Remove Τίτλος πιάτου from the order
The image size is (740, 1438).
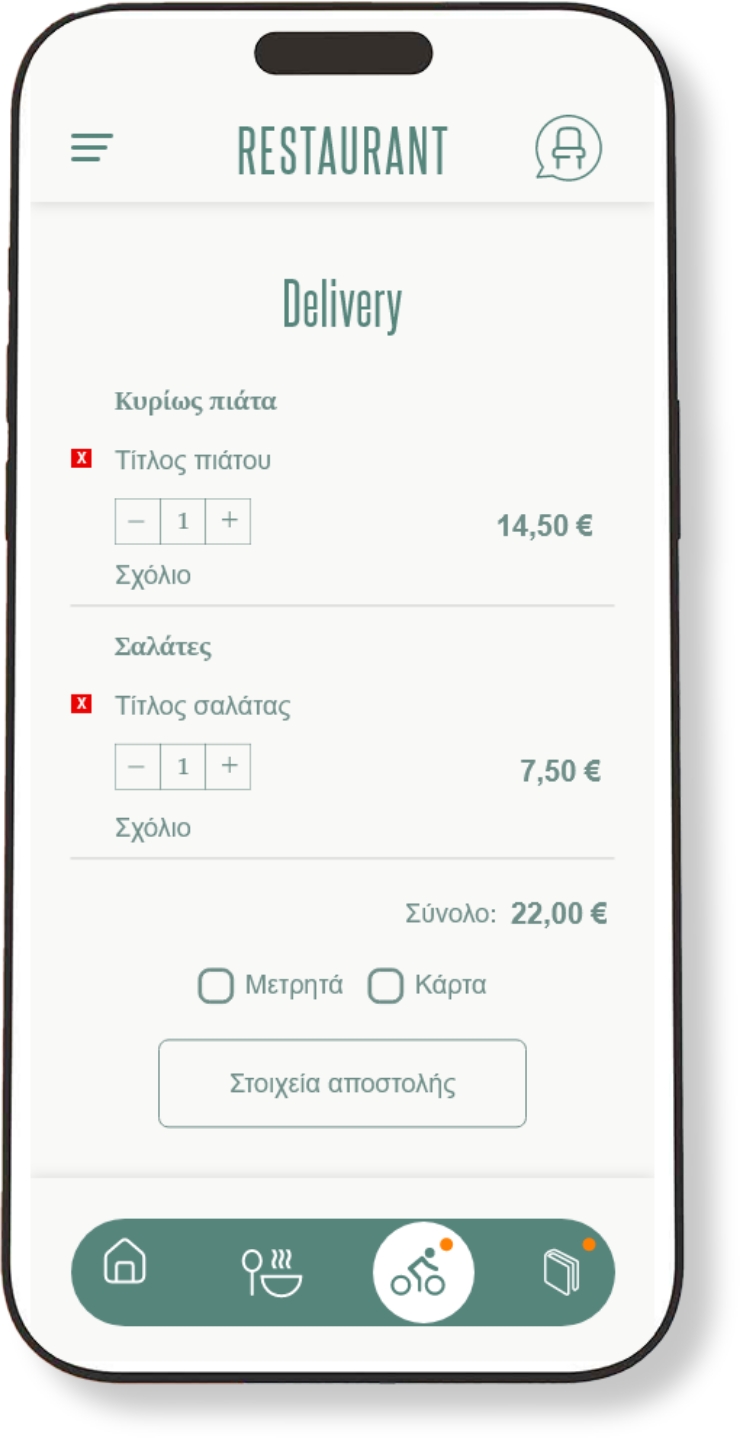tap(81, 459)
